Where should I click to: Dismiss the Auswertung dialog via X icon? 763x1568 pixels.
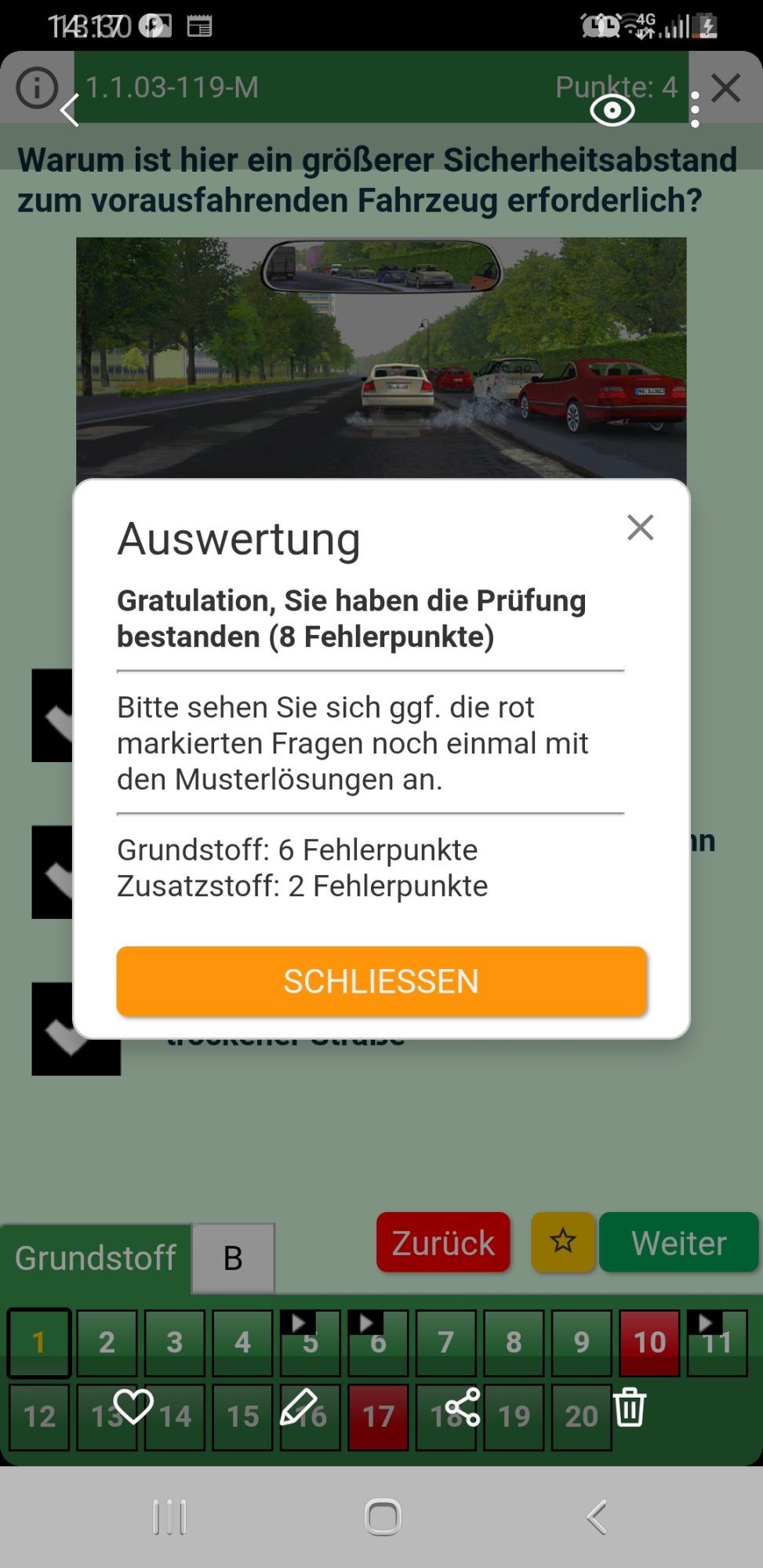(640, 528)
